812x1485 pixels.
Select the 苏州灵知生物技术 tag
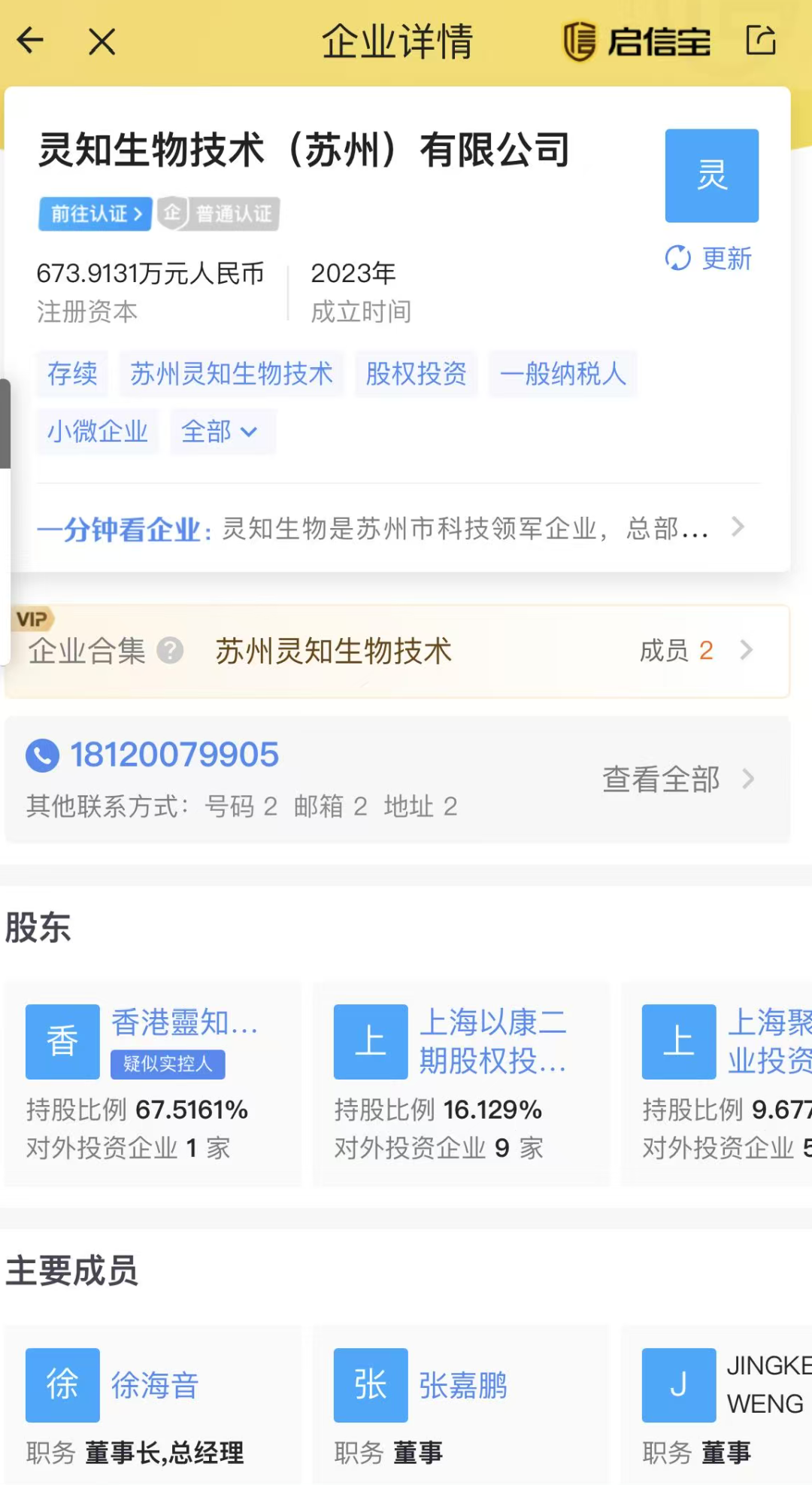(231, 374)
